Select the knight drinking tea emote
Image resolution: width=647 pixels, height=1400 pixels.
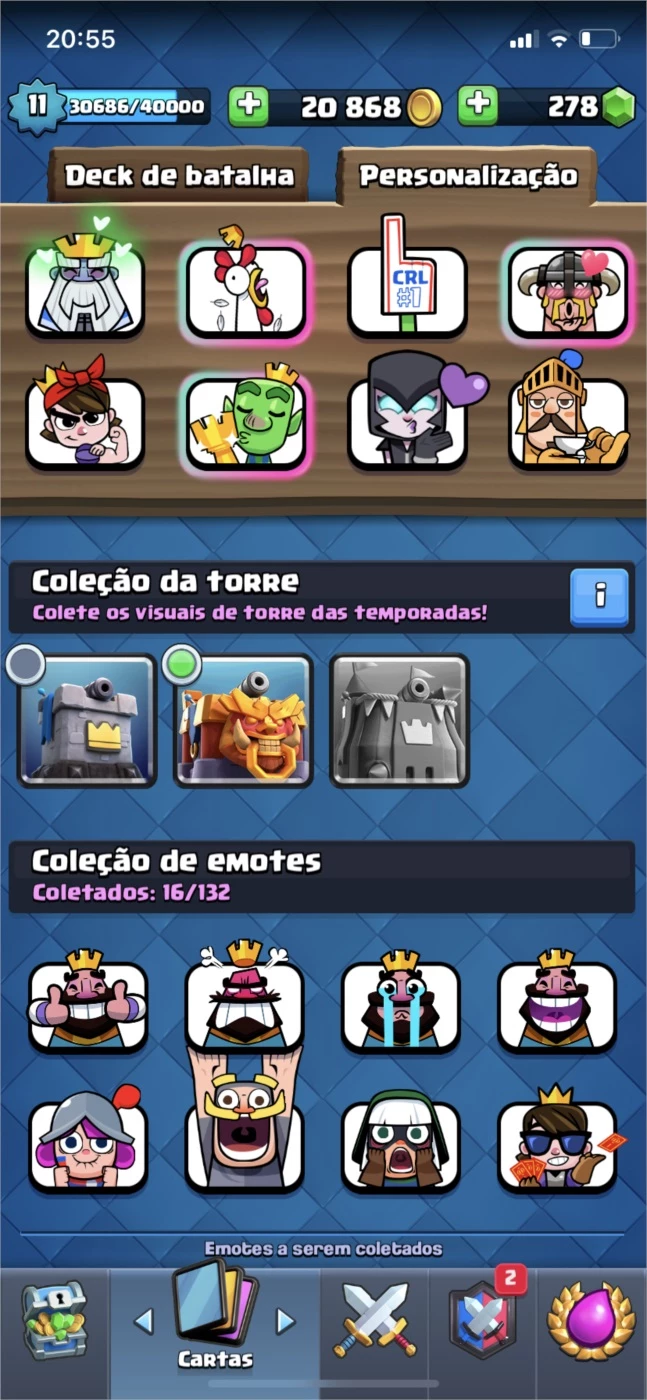pyautogui.click(x=568, y=423)
